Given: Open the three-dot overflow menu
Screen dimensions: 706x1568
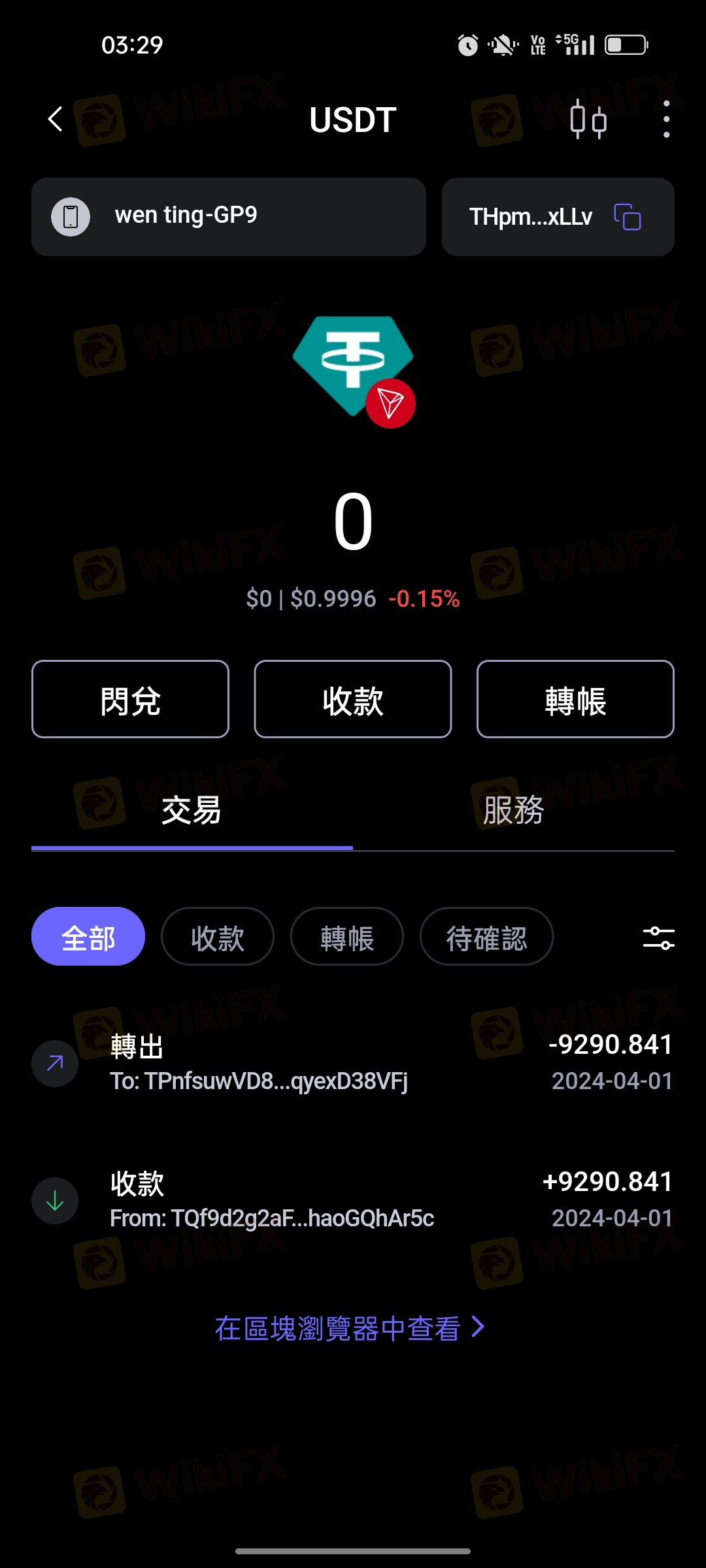Looking at the screenshot, I should point(666,120).
